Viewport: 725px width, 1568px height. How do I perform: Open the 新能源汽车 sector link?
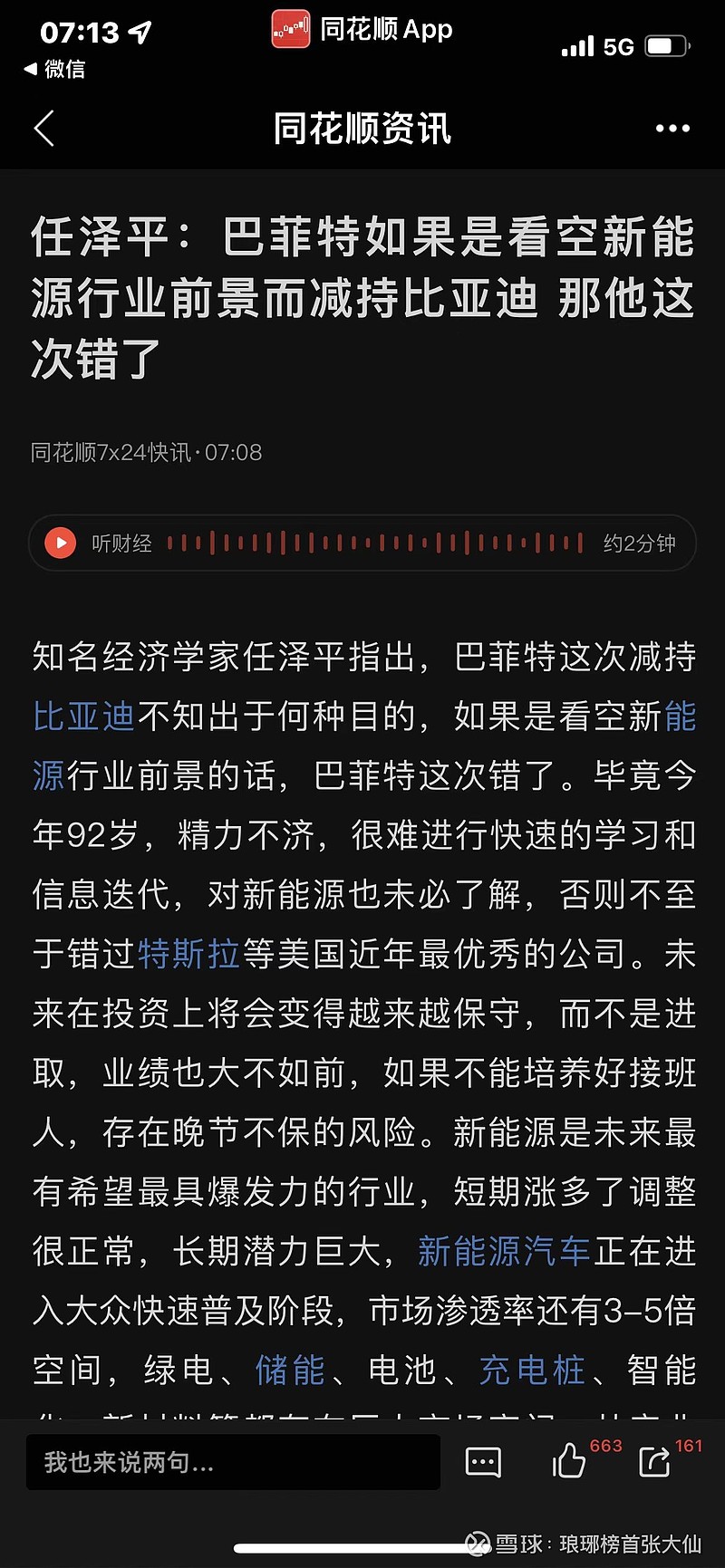tap(504, 1251)
